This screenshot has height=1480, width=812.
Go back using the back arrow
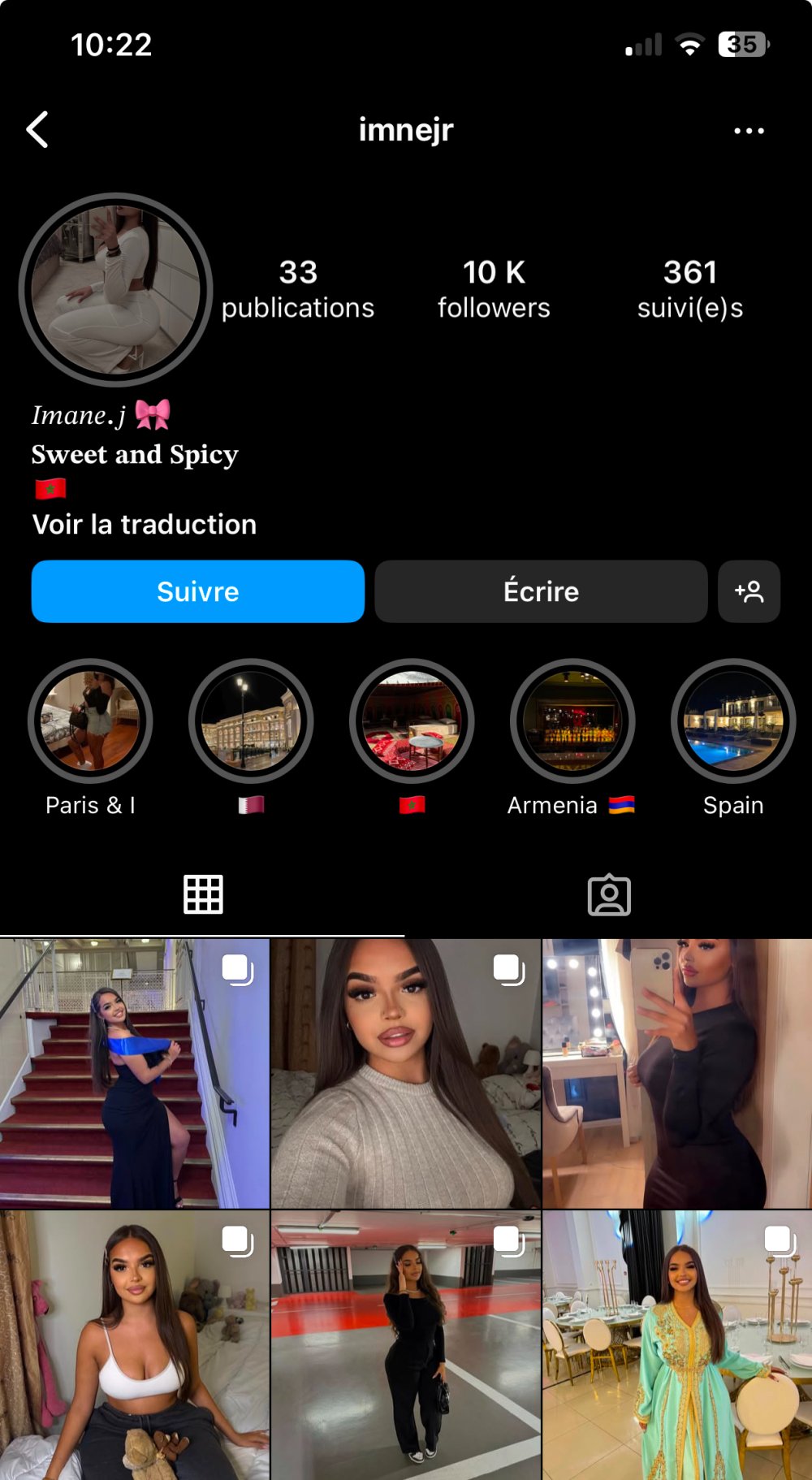[x=37, y=130]
